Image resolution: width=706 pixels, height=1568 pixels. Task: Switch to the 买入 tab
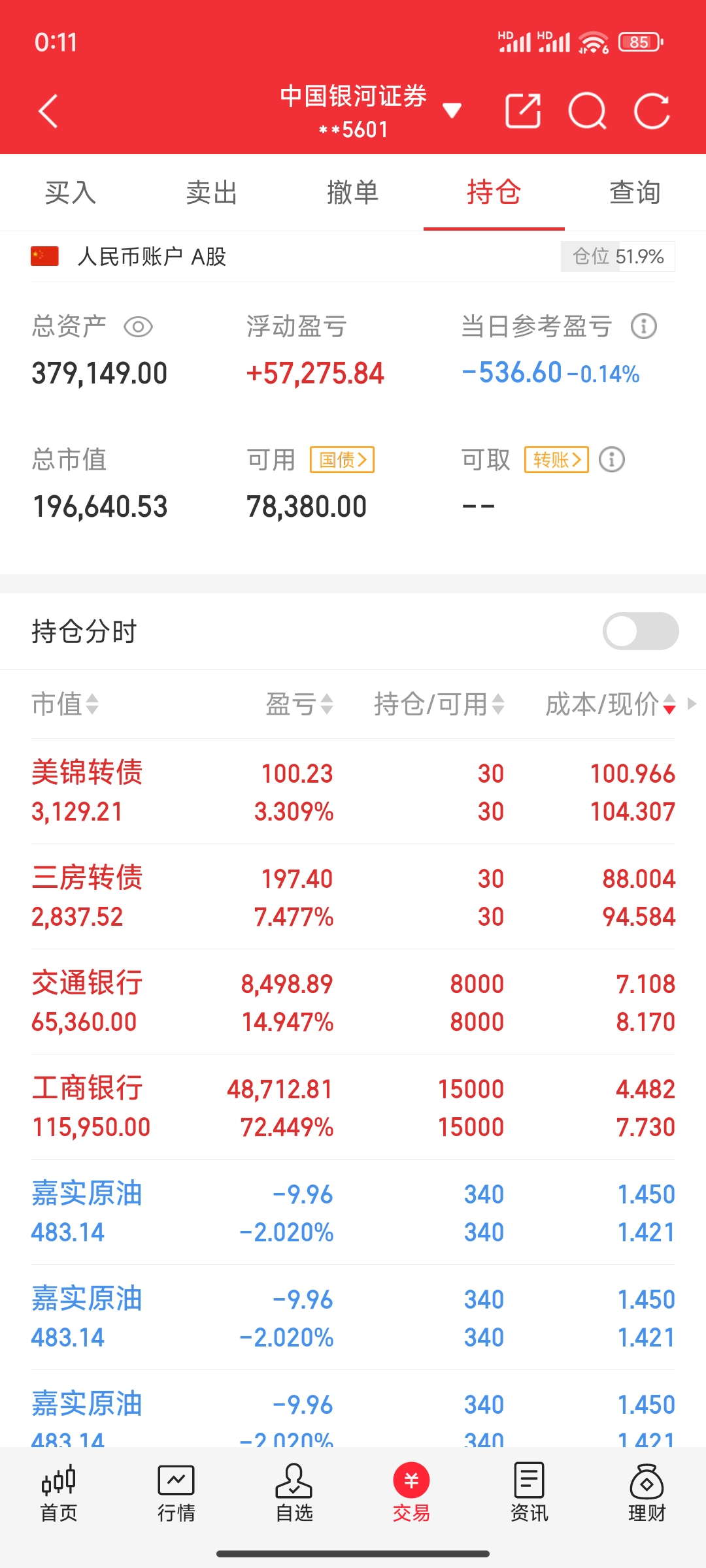[x=71, y=193]
